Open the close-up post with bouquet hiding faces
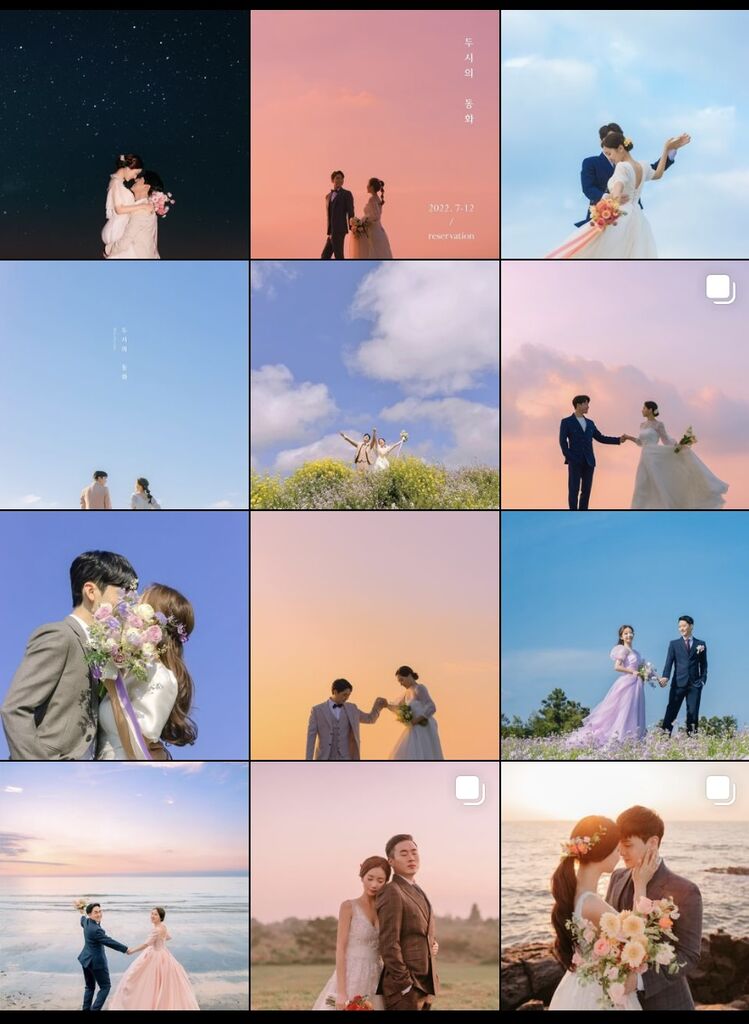The height and width of the screenshot is (1024, 749). click(124, 636)
